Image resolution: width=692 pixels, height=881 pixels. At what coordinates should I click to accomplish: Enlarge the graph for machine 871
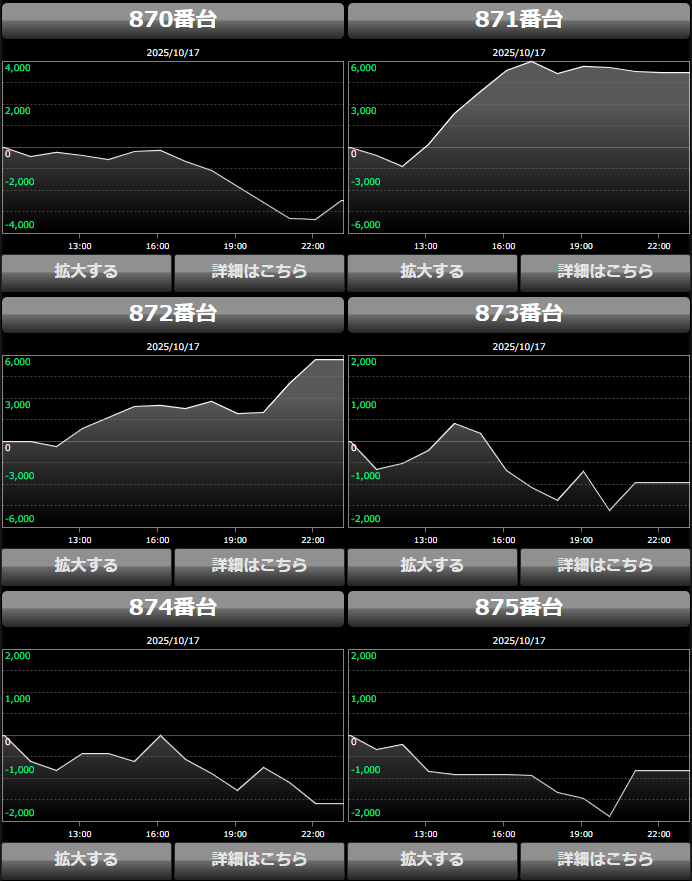coord(432,272)
